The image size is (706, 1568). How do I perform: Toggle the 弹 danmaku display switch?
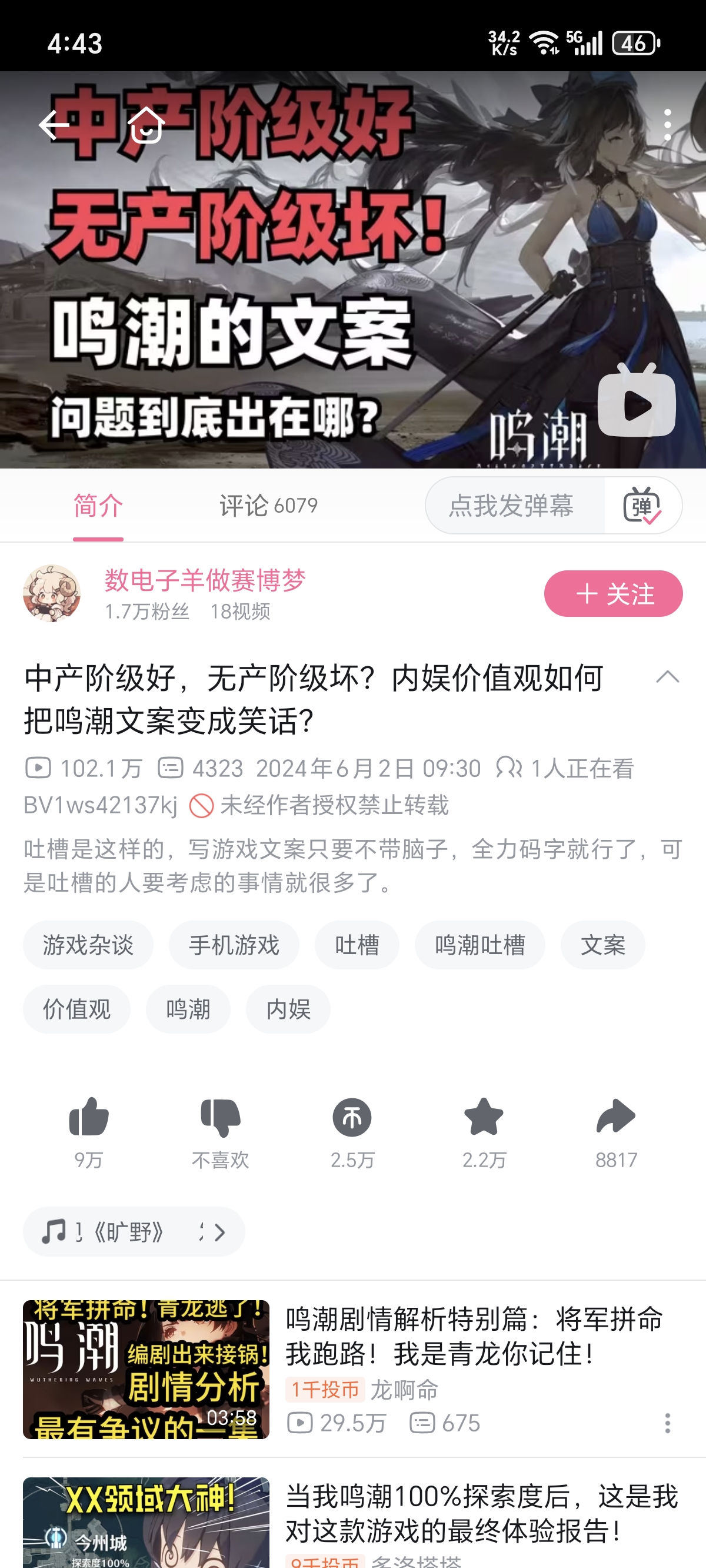coord(642,505)
